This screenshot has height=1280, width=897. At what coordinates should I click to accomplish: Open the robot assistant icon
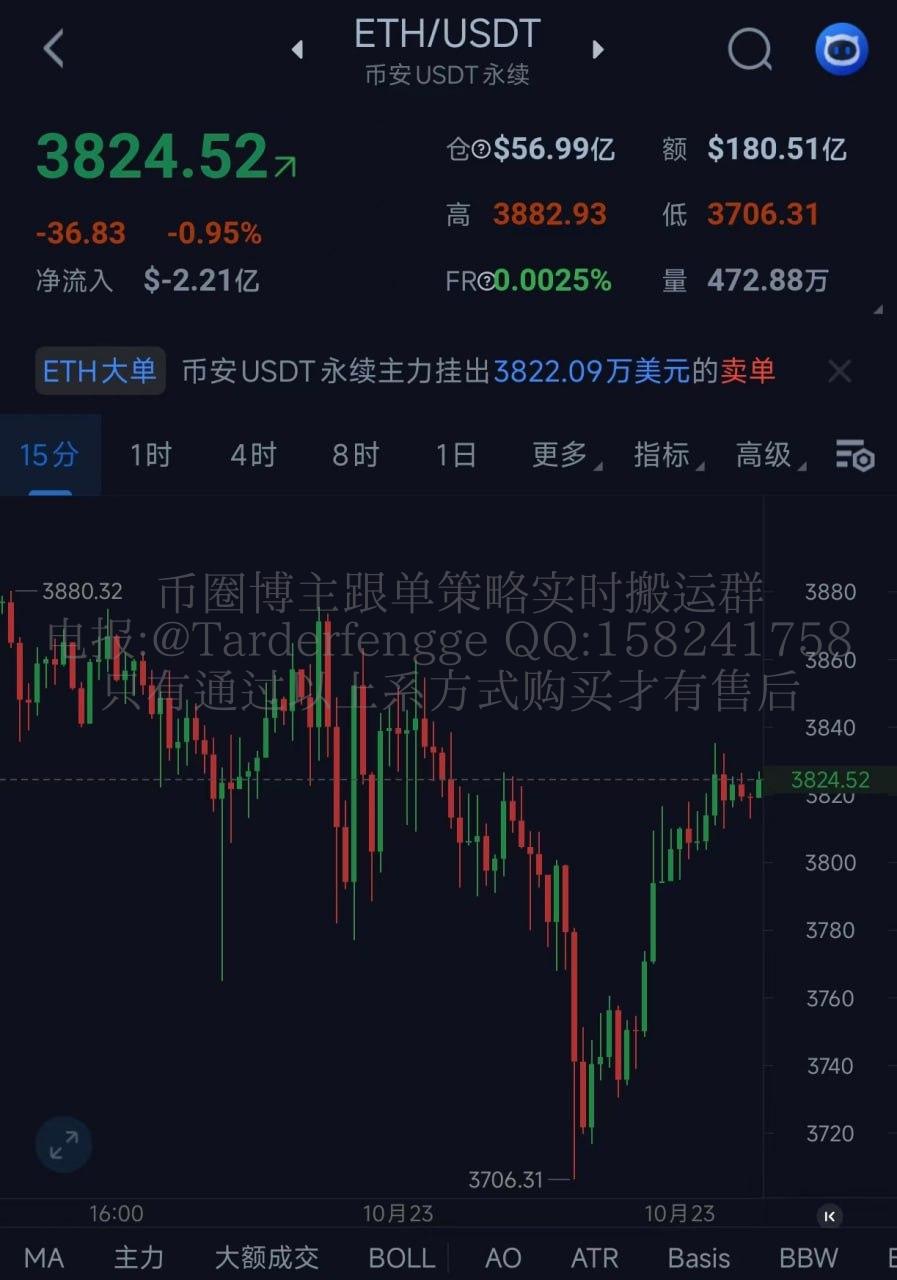(x=841, y=48)
